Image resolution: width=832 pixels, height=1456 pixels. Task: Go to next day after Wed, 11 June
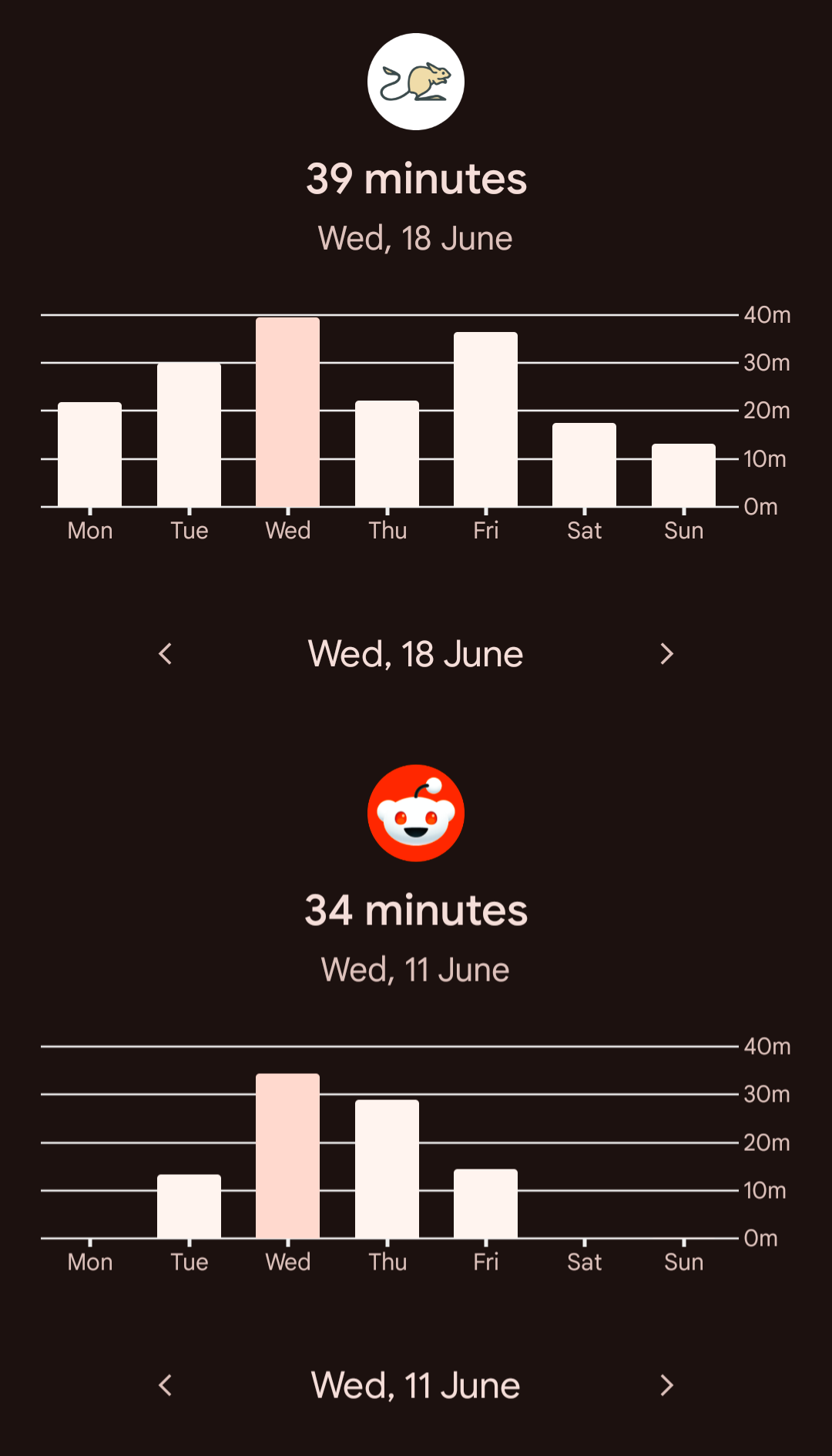667,1385
